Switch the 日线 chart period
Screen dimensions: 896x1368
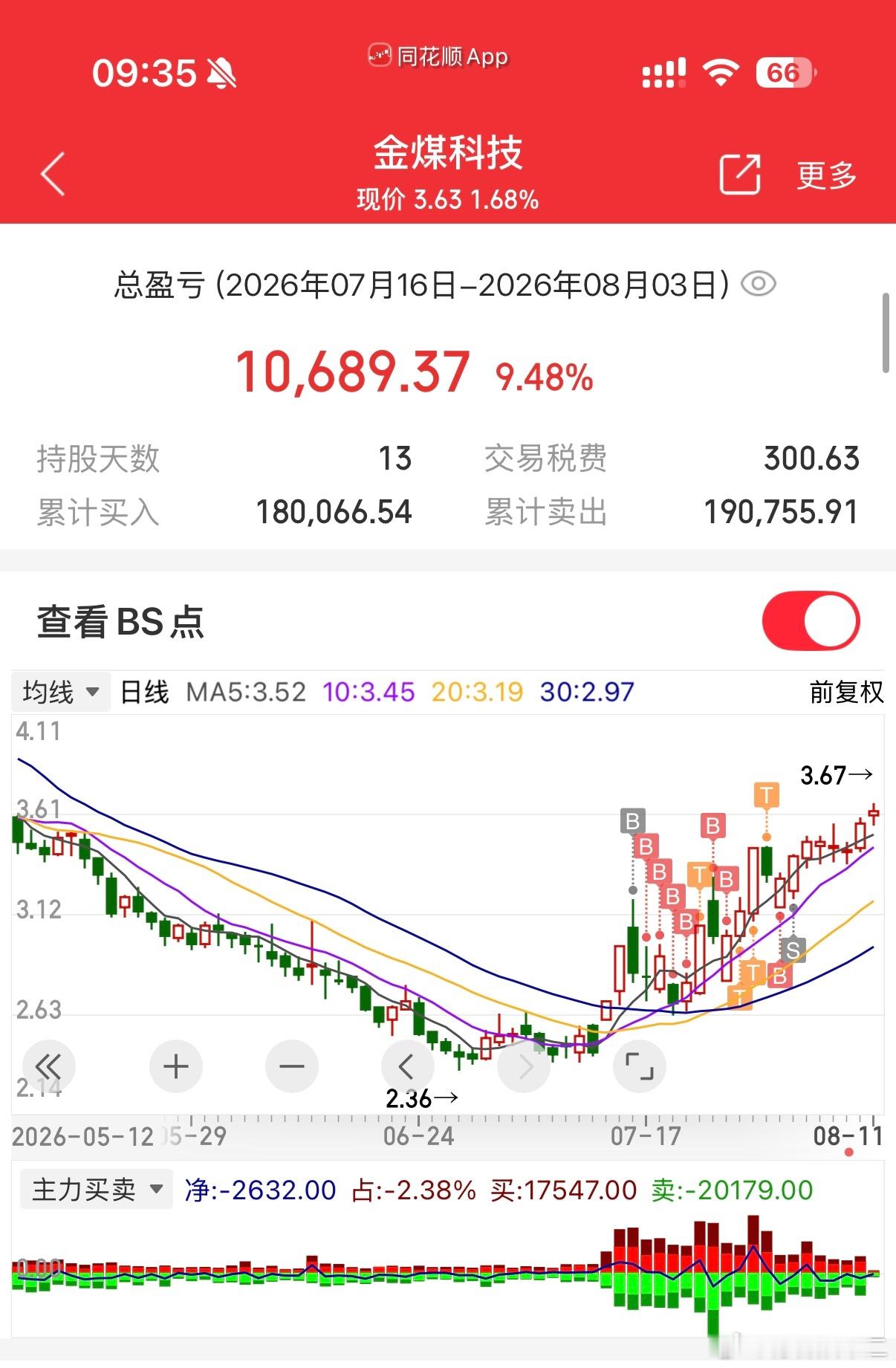click(x=144, y=692)
